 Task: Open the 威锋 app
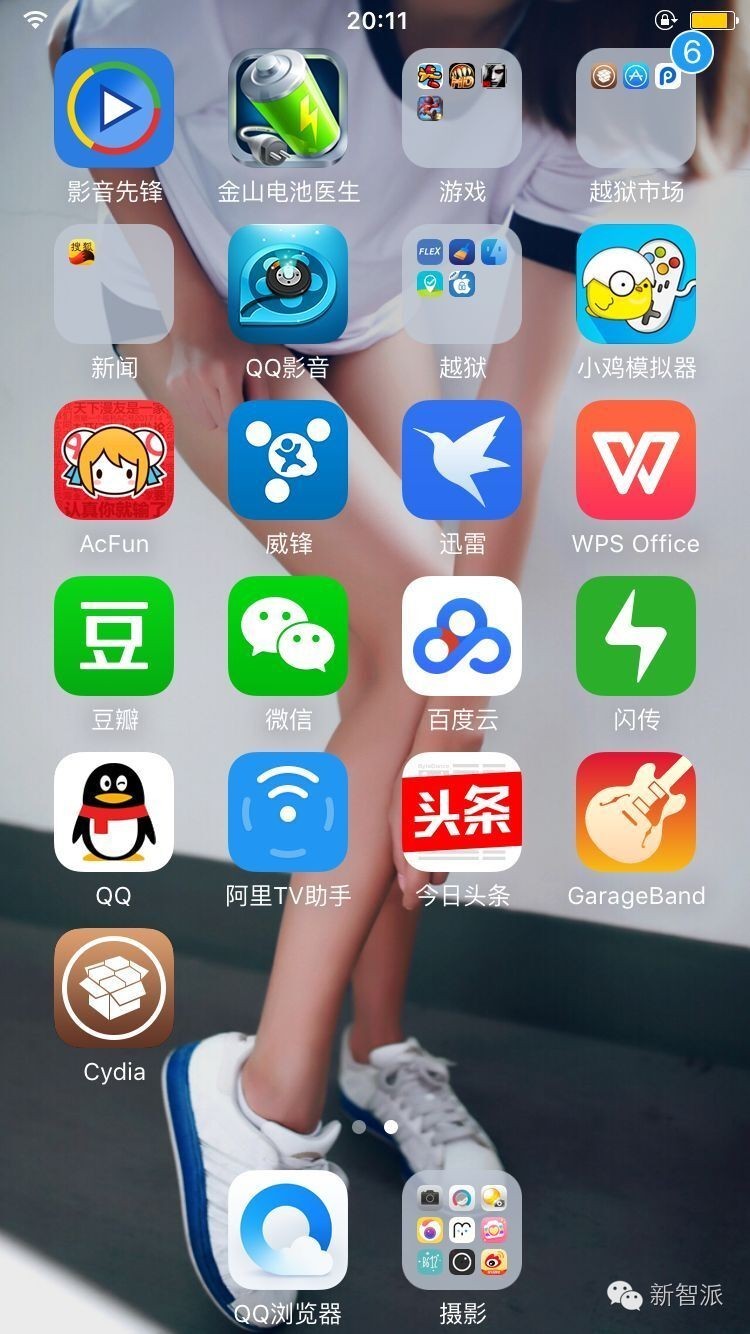point(288,460)
